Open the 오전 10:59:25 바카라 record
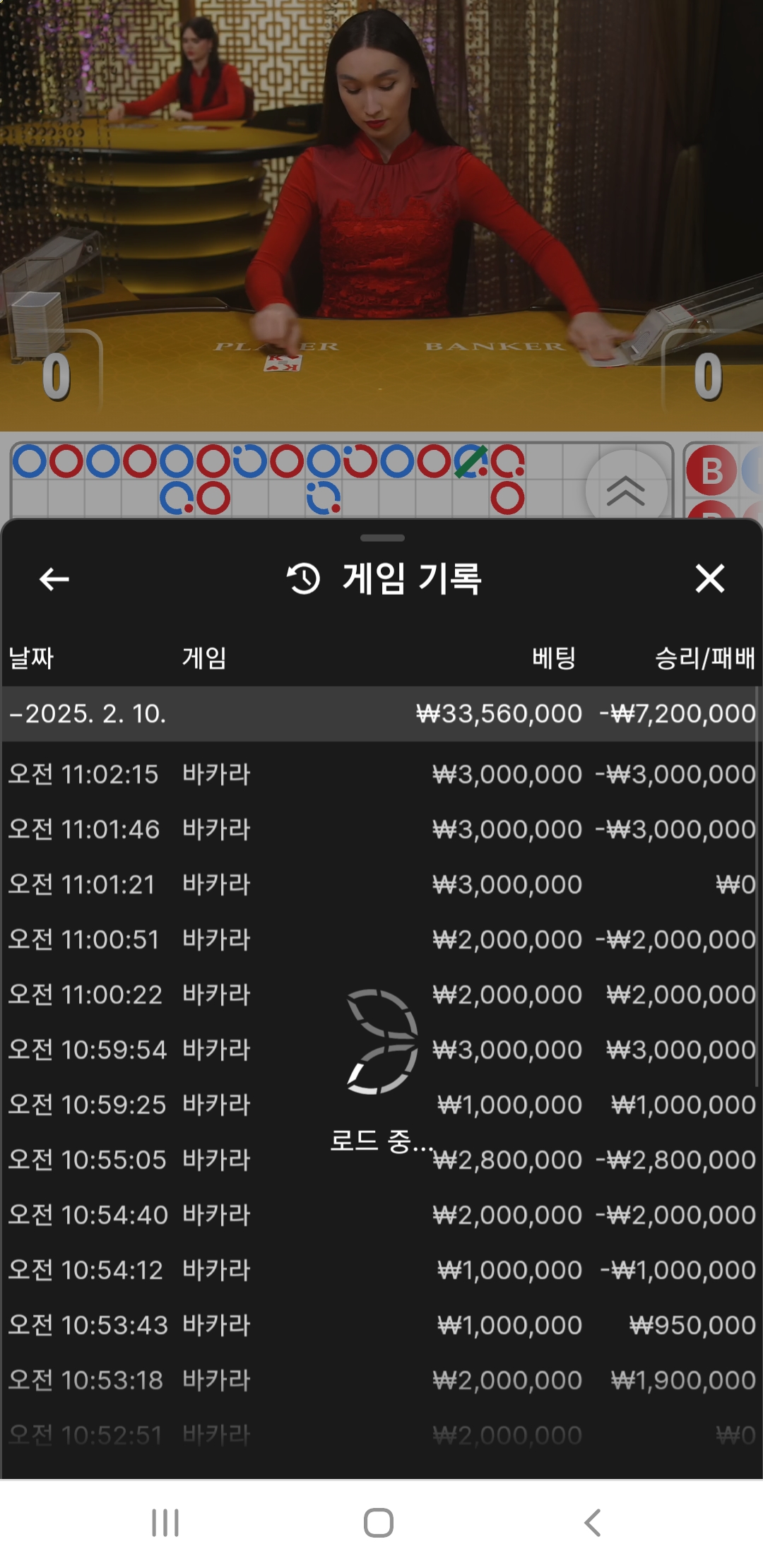 coord(381,1105)
